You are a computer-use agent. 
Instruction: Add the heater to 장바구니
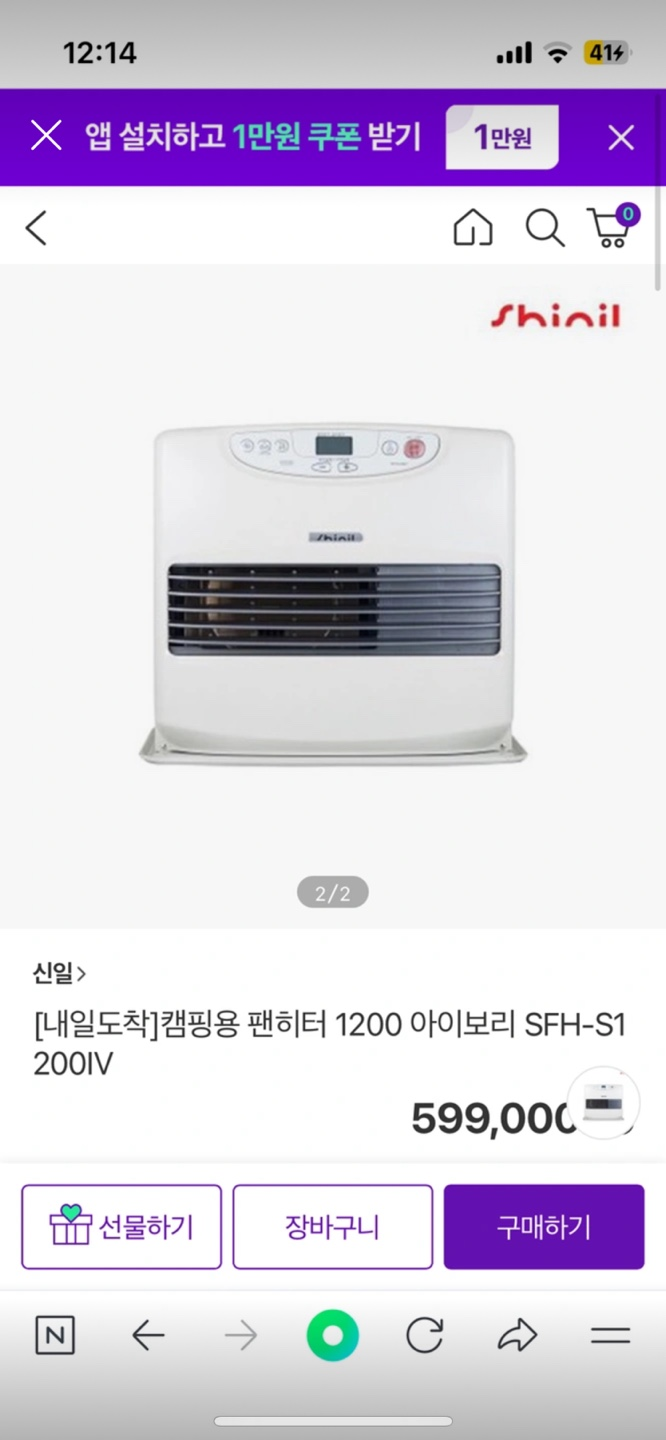tap(333, 1227)
